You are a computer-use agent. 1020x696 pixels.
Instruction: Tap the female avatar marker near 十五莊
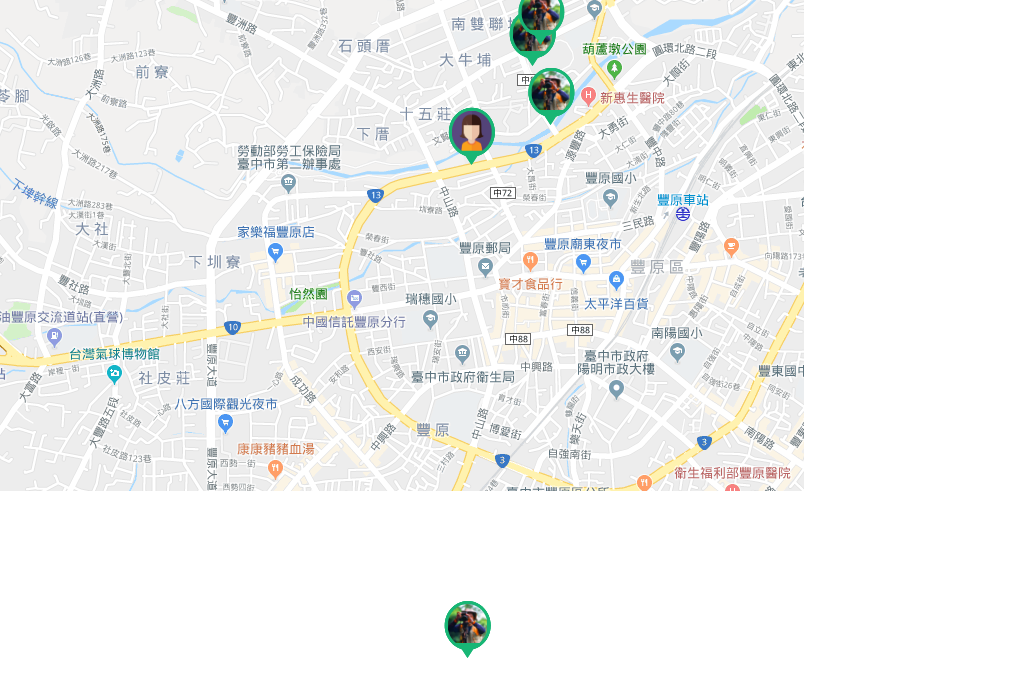471,133
